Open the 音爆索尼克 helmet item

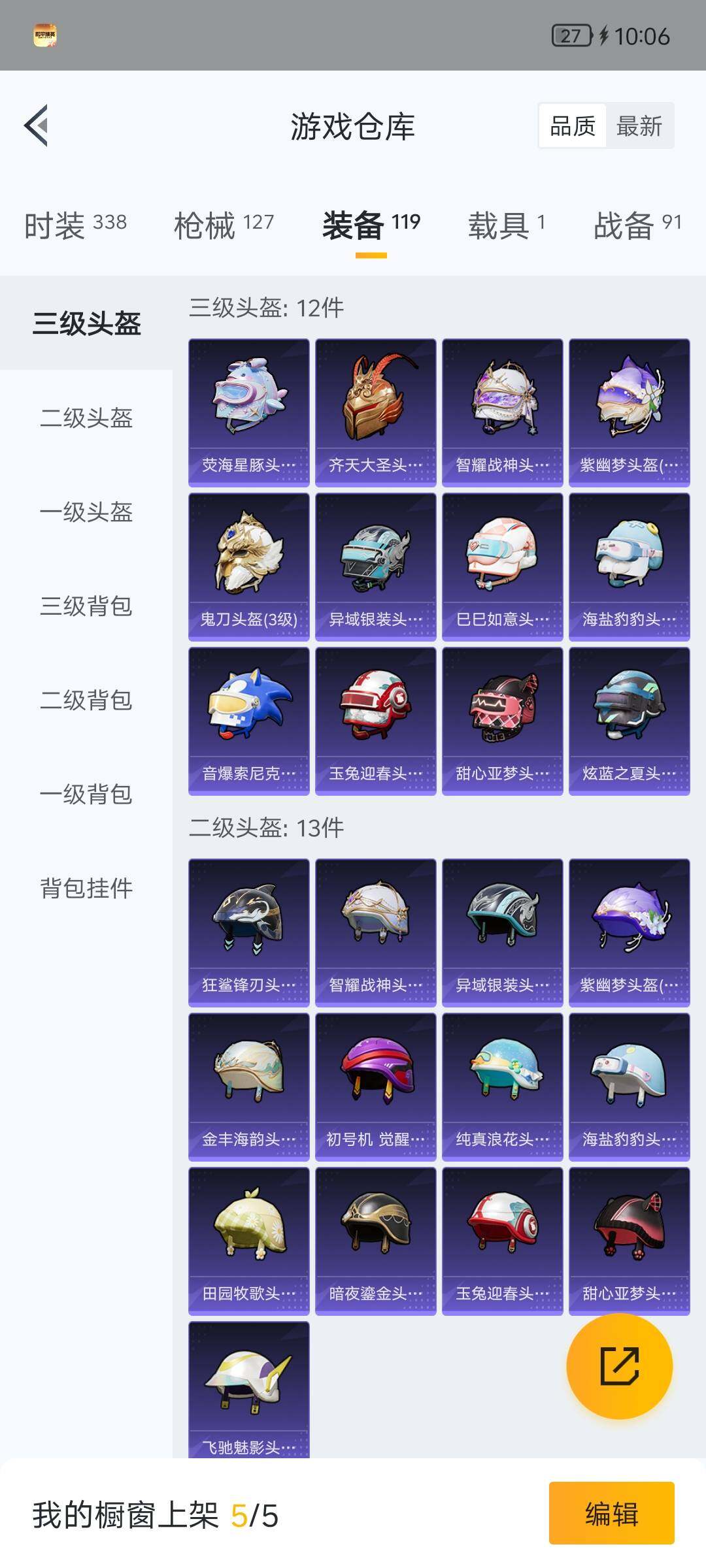click(248, 724)
